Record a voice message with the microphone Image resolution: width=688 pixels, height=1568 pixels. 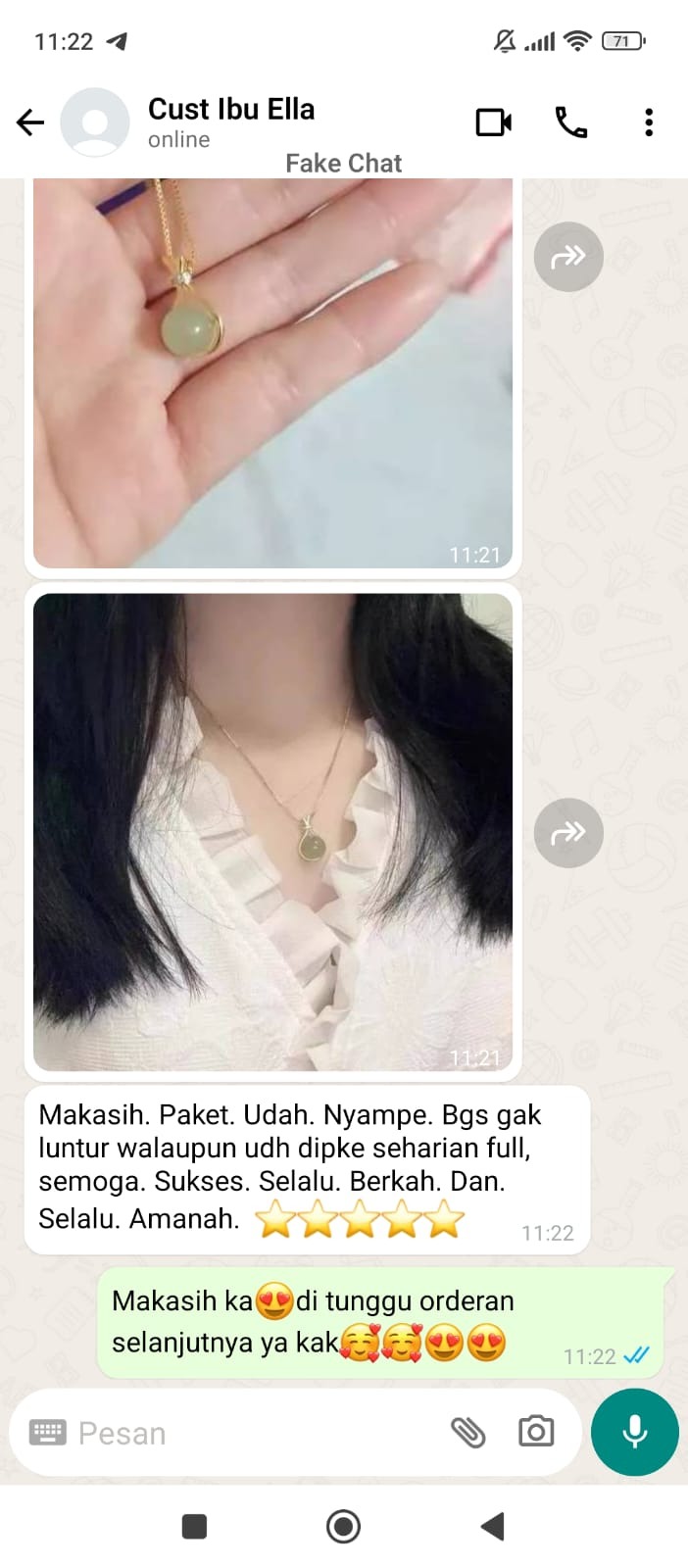click(635, 1432)
